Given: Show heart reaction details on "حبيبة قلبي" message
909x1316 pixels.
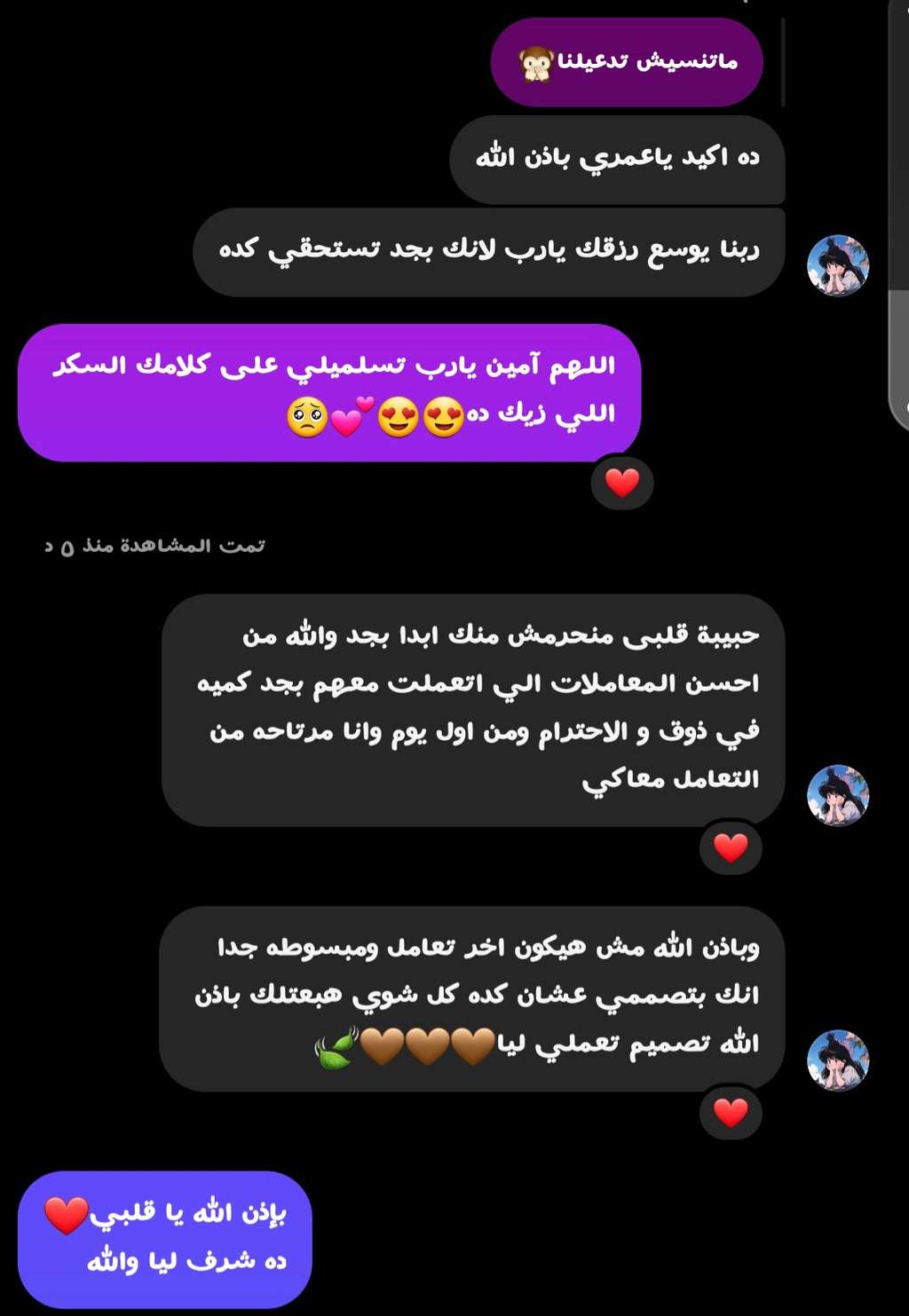Looking at the screenshot, I should (731, 848).
